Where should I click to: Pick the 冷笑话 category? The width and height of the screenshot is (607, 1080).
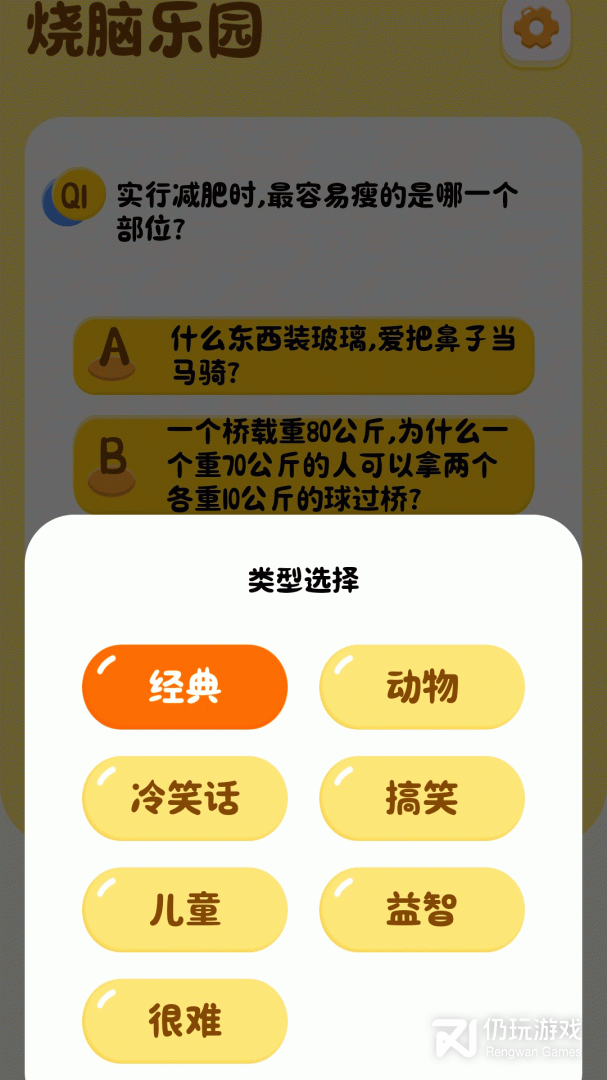point(185,798)
